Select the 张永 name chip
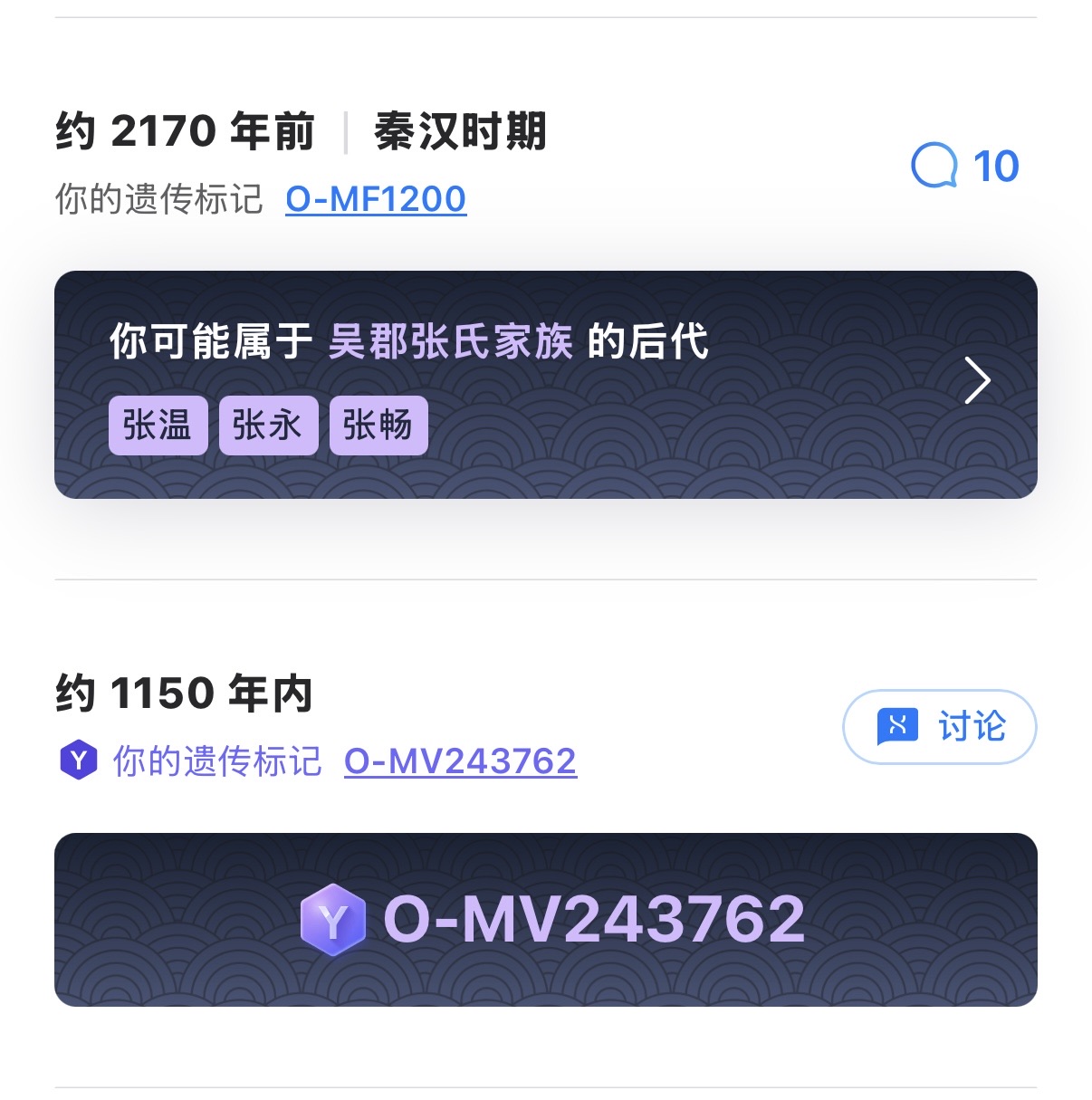Image resolution: width=1092 pixels, height=1100 pixels. pyautogui.click(x=268, y=425)
